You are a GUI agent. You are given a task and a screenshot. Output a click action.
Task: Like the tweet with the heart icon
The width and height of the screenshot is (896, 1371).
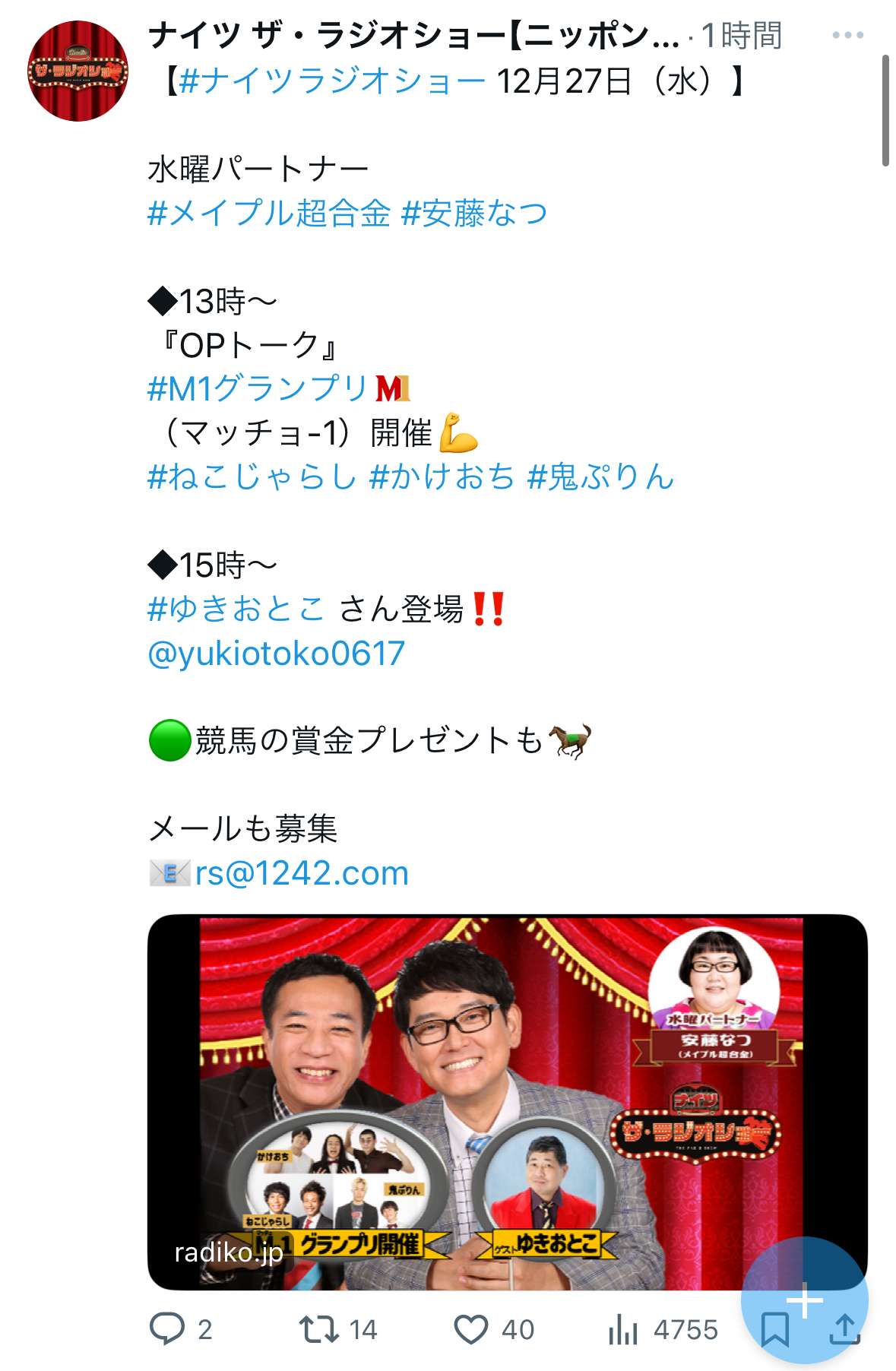click(471, 1329)
